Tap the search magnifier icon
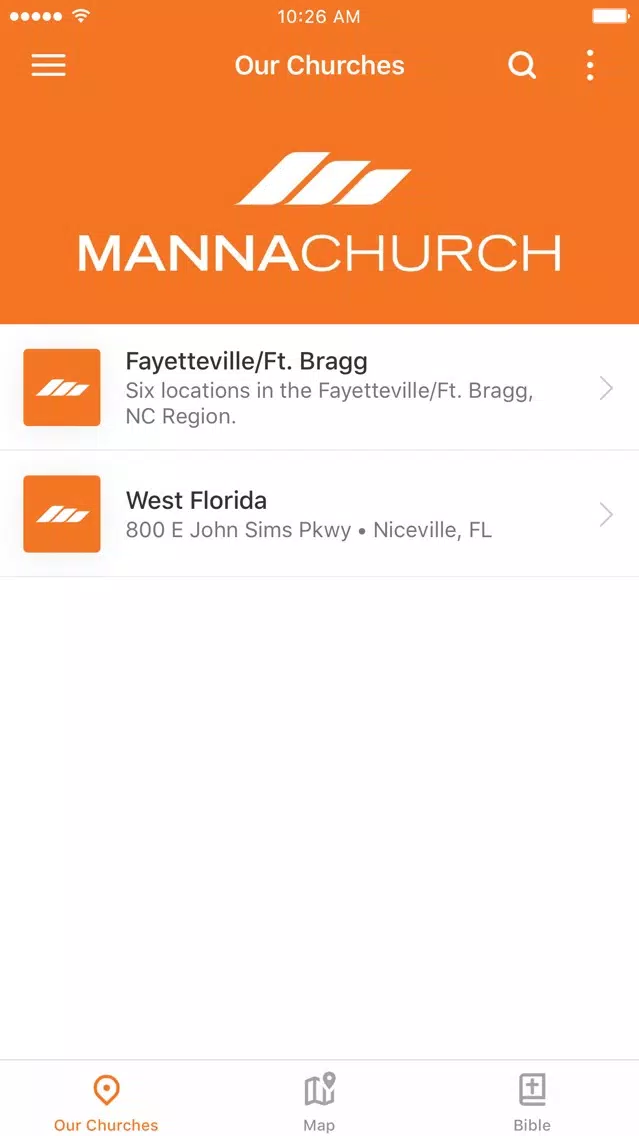 [522, 66]
